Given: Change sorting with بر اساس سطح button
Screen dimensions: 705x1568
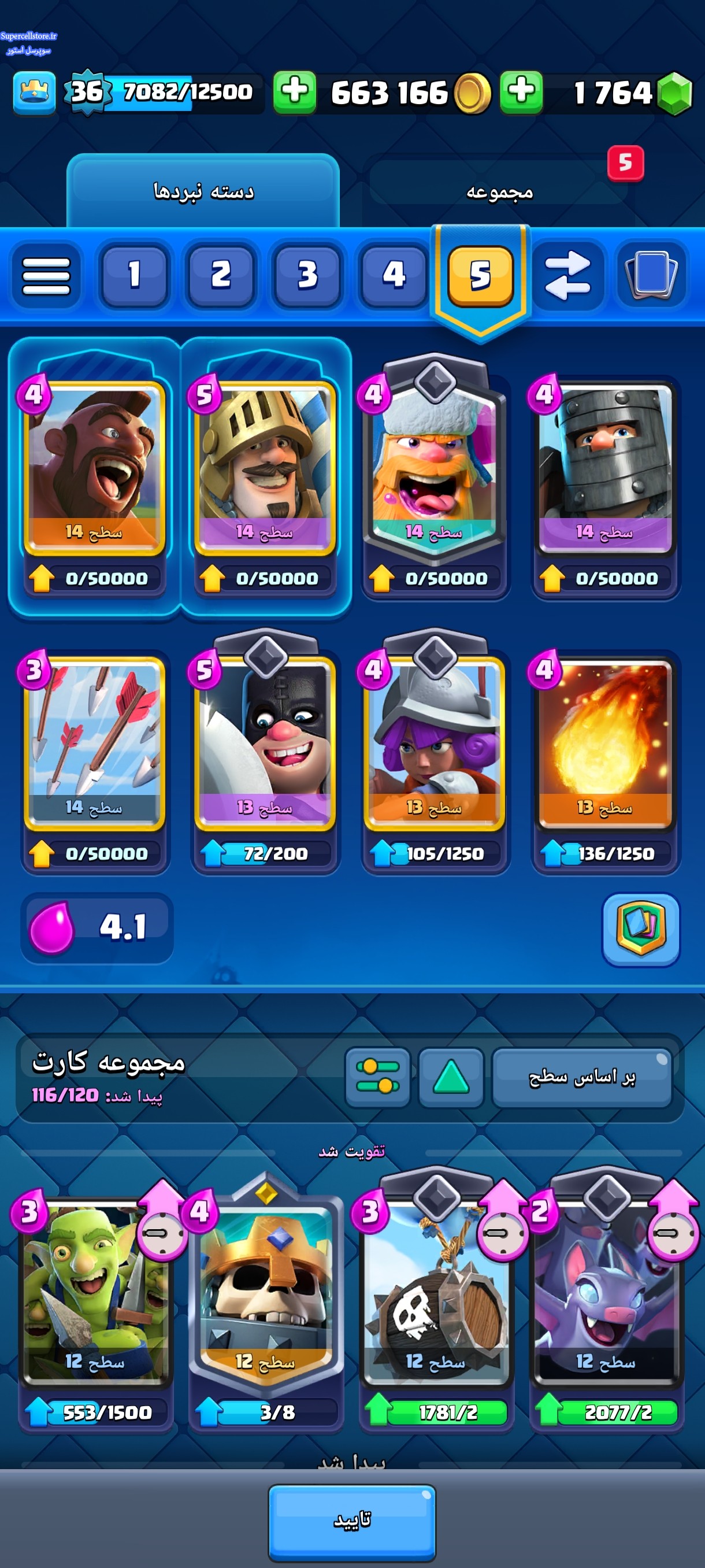Looking at the screenshot, I should pyautogui.click(x=581, y=1077).
